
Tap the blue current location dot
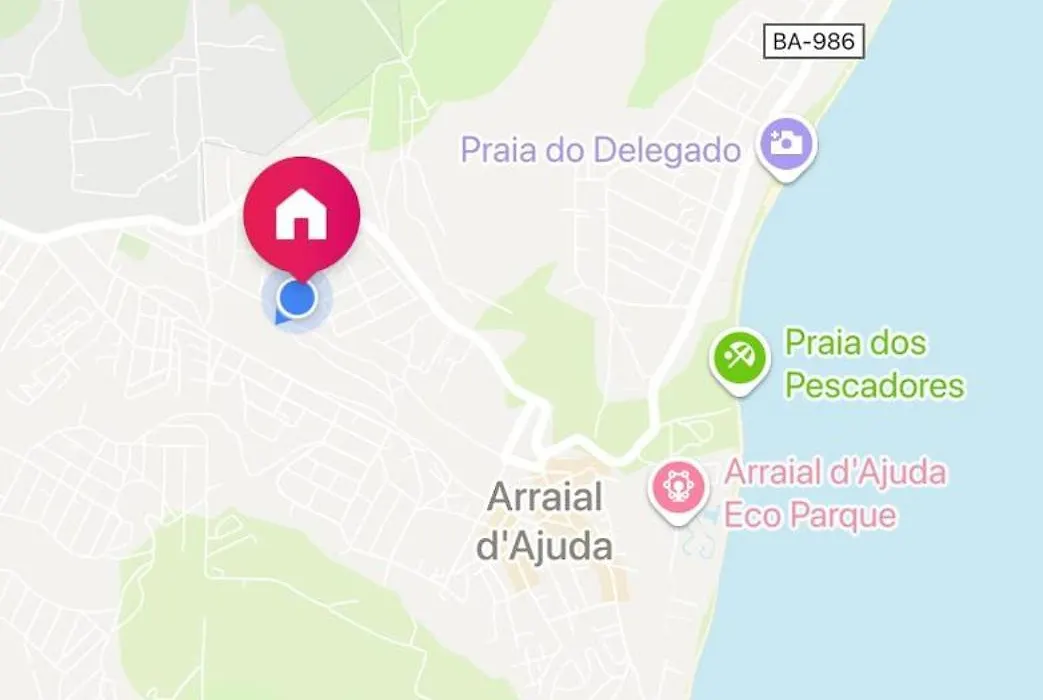pyautogui.click(x=296, y=297)
